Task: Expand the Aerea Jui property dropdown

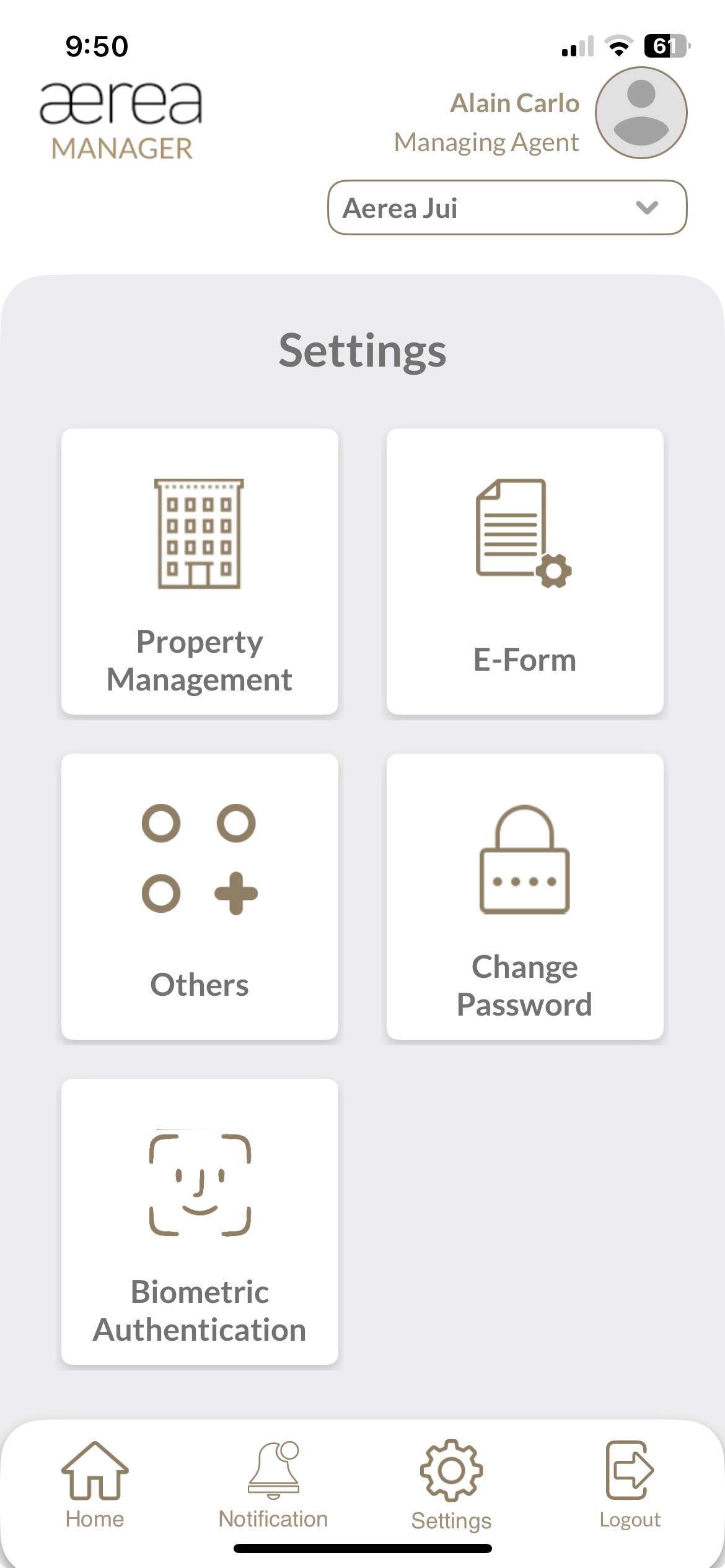Action: point(507,207)
